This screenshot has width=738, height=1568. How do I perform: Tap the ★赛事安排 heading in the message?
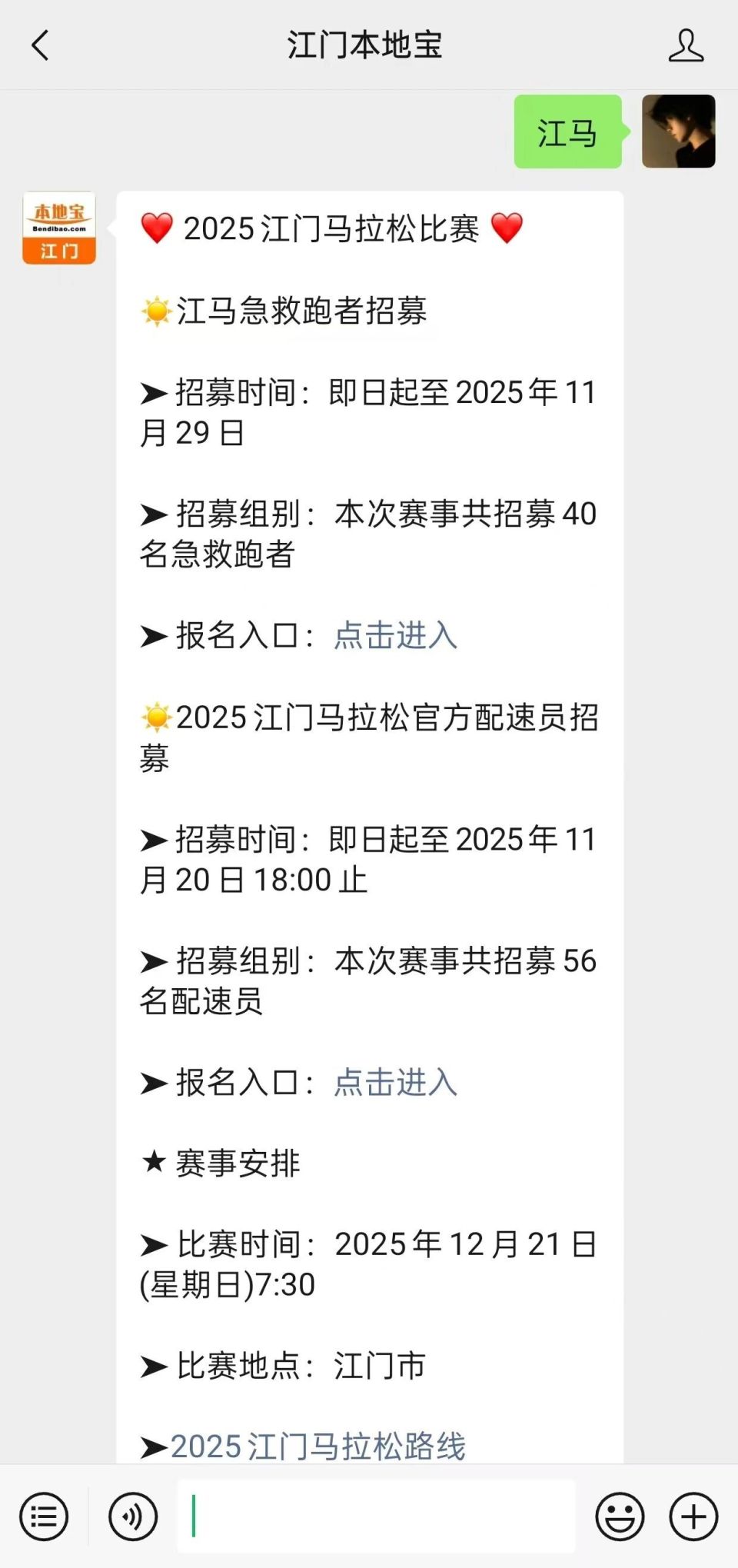[x=221, y=1164]
